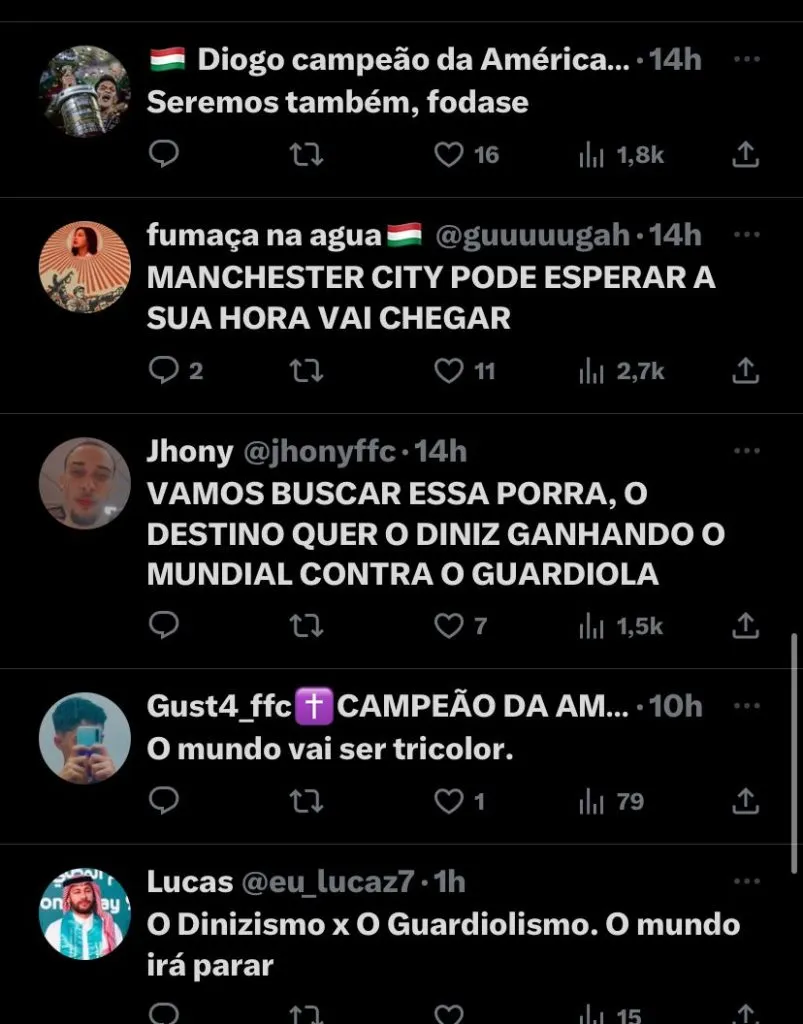This screenshot has width=803, height=1024.
Task: Retweet the MANCHESTER CITY PODE ESPERAR tweet
Action: tap(306, 371)
